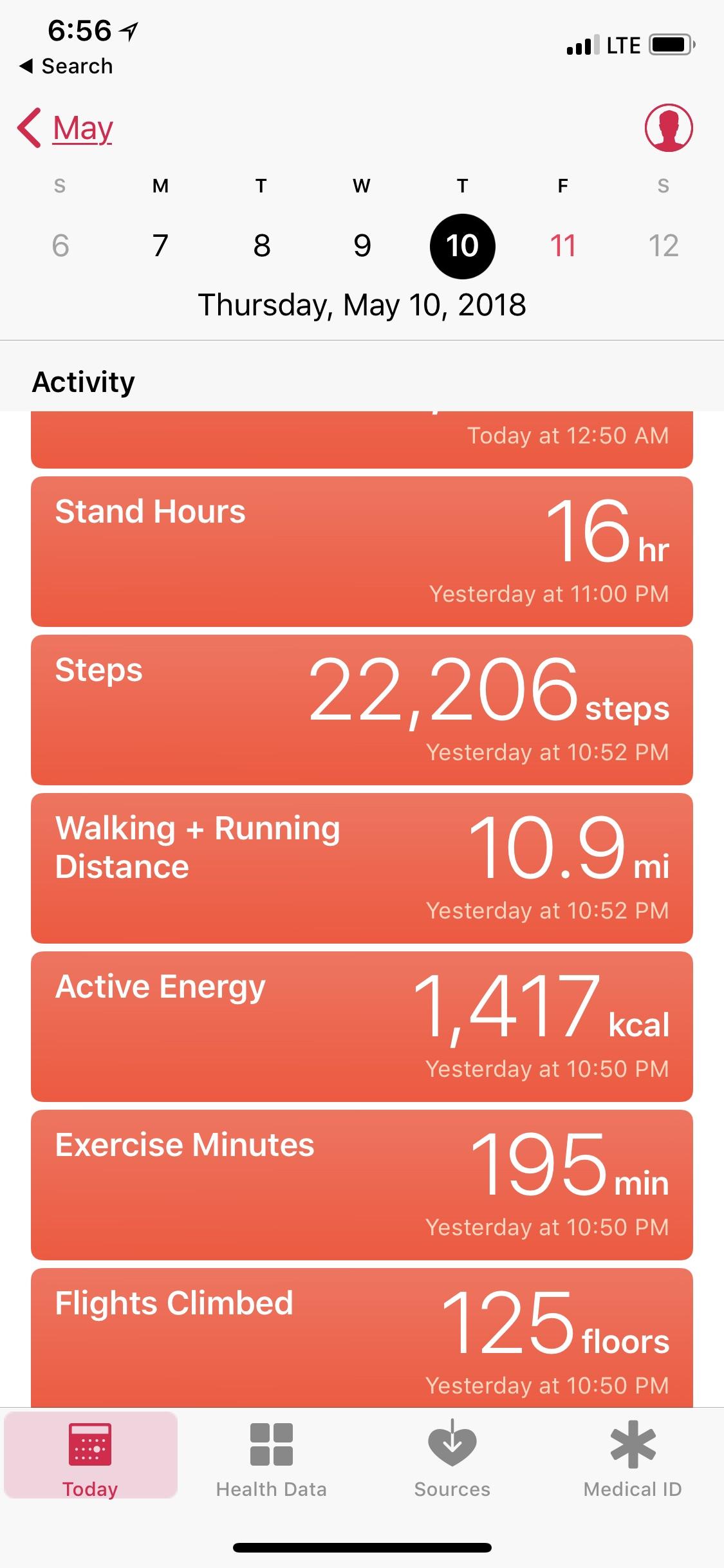Select Monday the 7th

point(160,246)
